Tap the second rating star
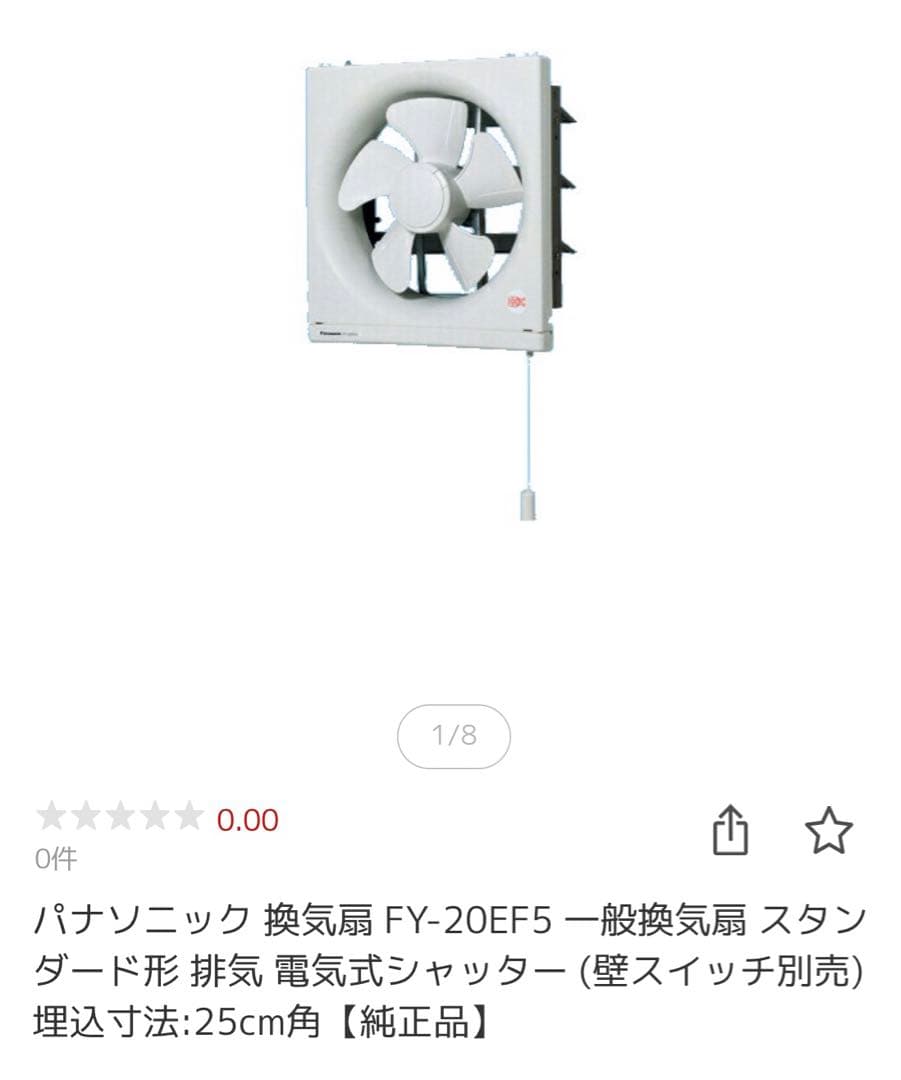 pos(85,813)
